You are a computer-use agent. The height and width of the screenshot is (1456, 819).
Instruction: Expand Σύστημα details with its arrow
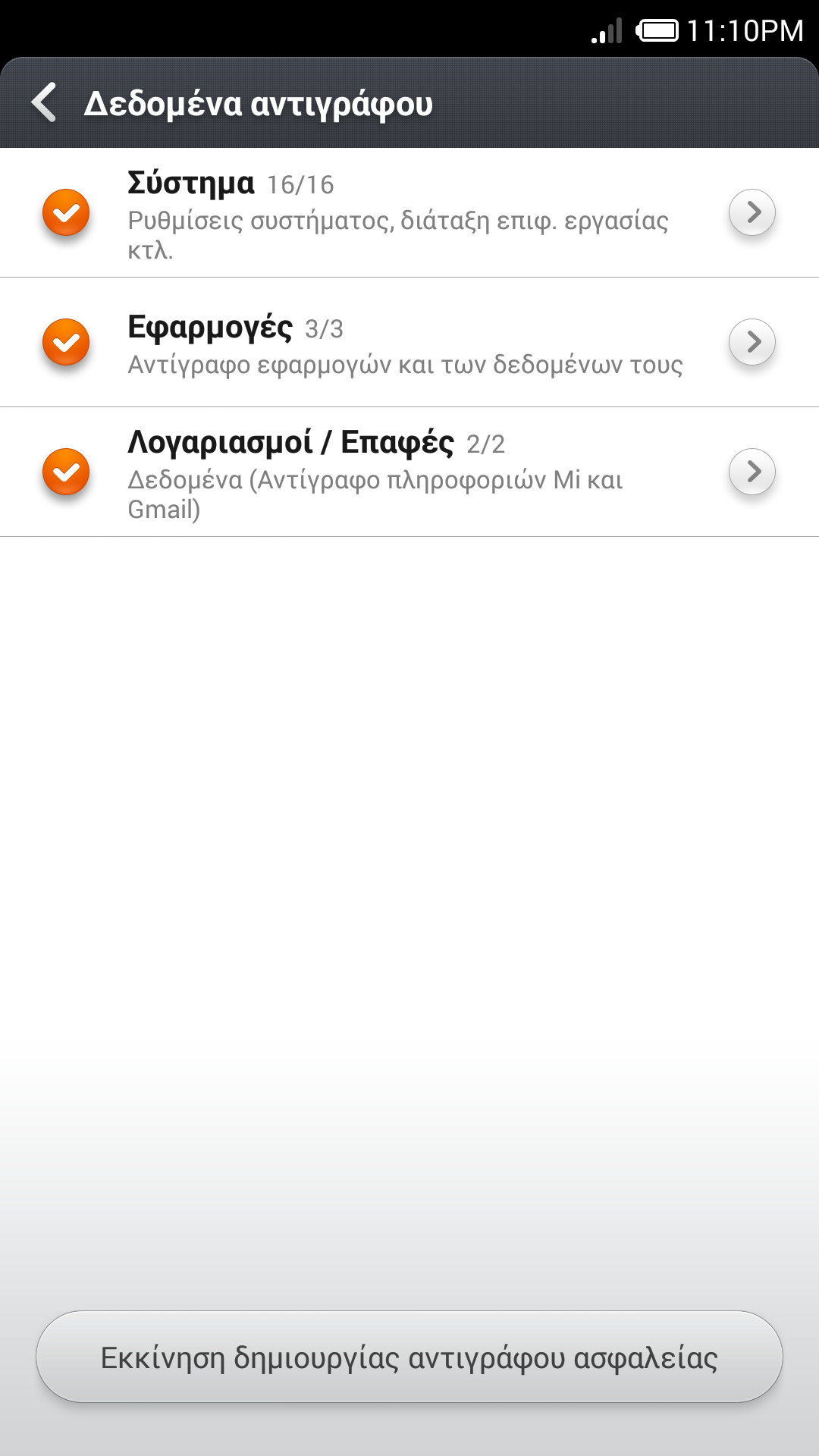[x=752, y=212]
